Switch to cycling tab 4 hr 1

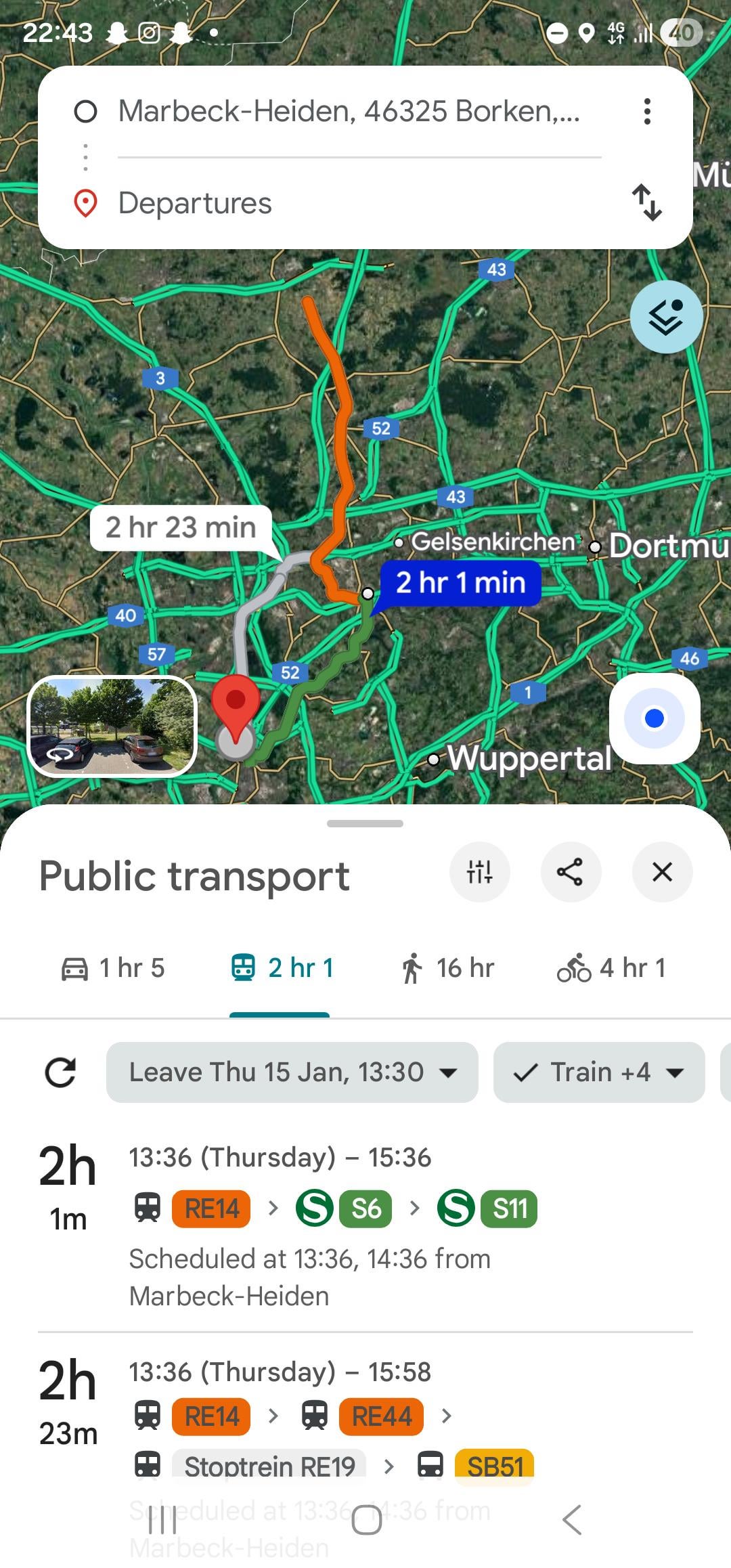[611, 968]
